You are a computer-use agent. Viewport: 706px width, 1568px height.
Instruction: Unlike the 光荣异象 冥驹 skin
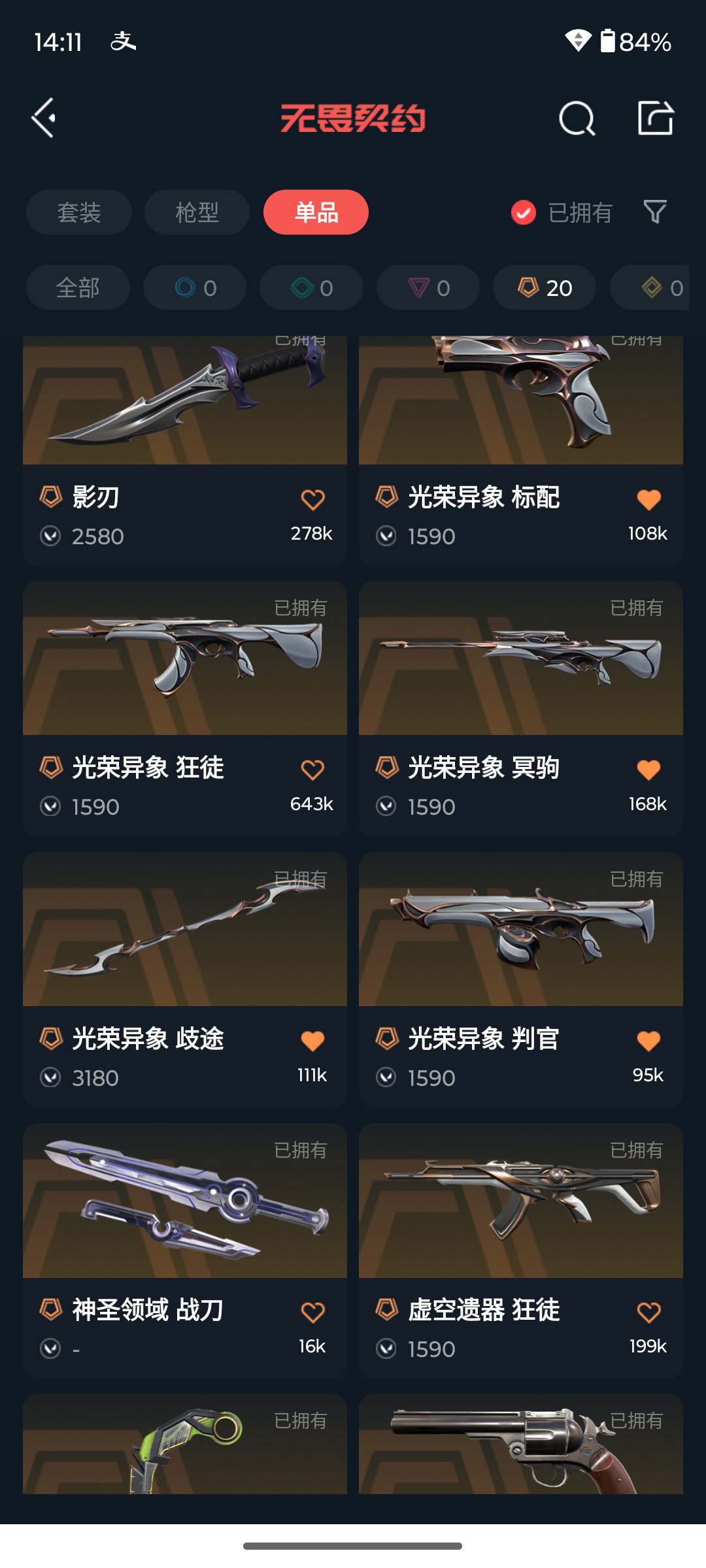pyautogui.click(x=648, y=770)
